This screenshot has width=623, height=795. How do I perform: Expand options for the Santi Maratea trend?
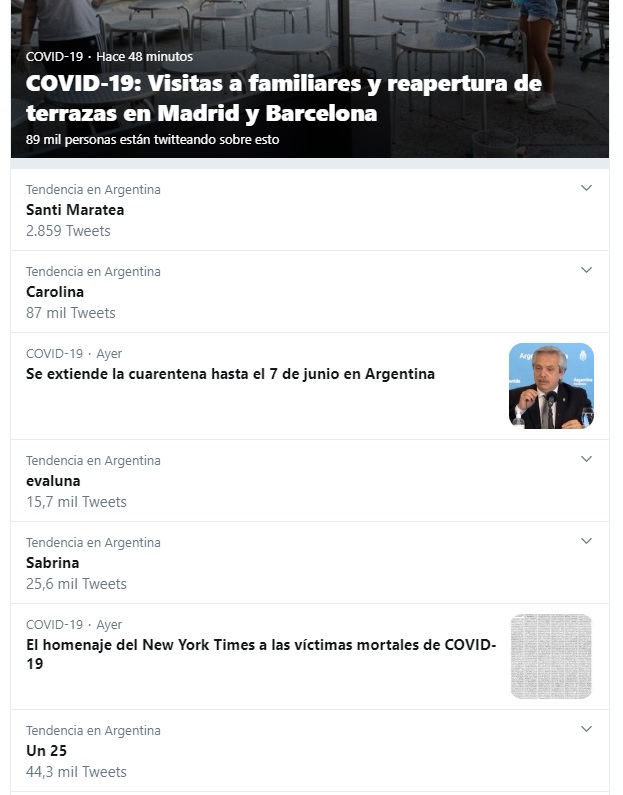587,188
